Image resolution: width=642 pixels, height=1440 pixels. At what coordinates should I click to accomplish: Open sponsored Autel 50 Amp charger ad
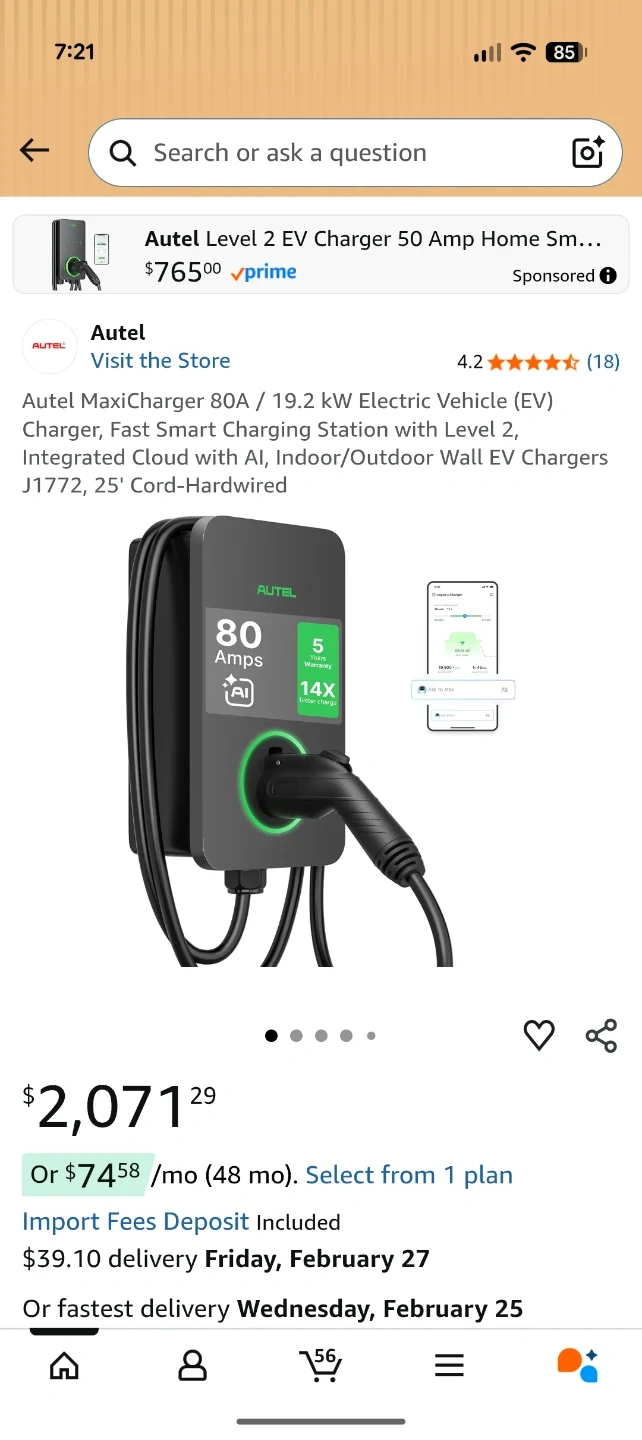[x=321, y=255]
